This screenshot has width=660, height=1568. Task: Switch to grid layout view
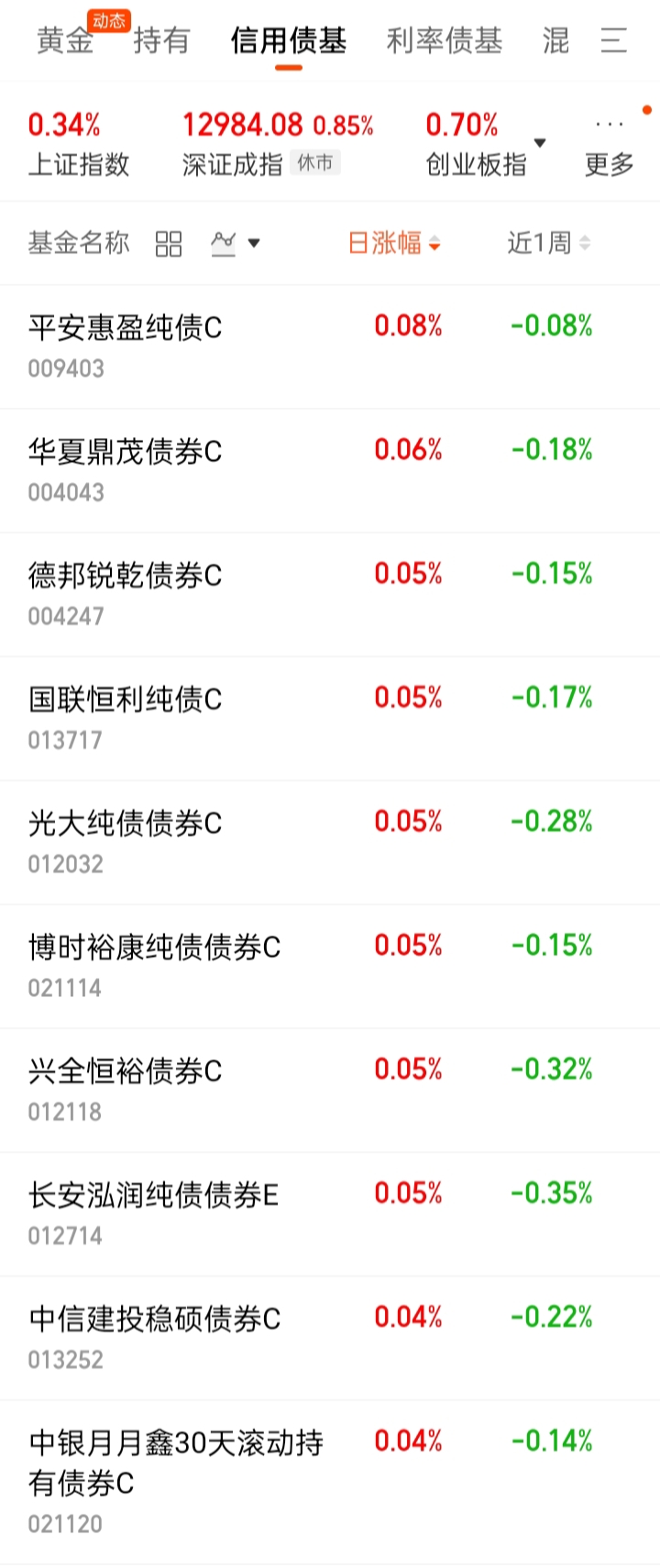169,244
